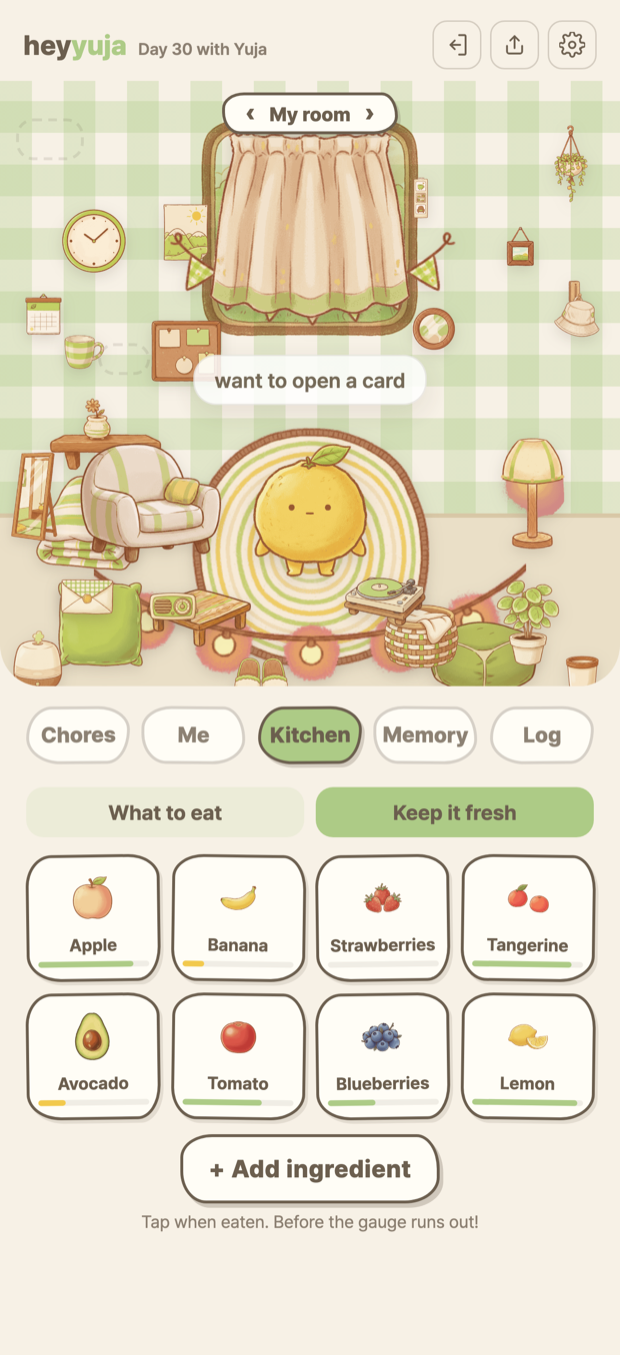Image resolution: width=620 pixels, height=1355 pixels.
Task: Switch to What to eat section
Action: 165,812
